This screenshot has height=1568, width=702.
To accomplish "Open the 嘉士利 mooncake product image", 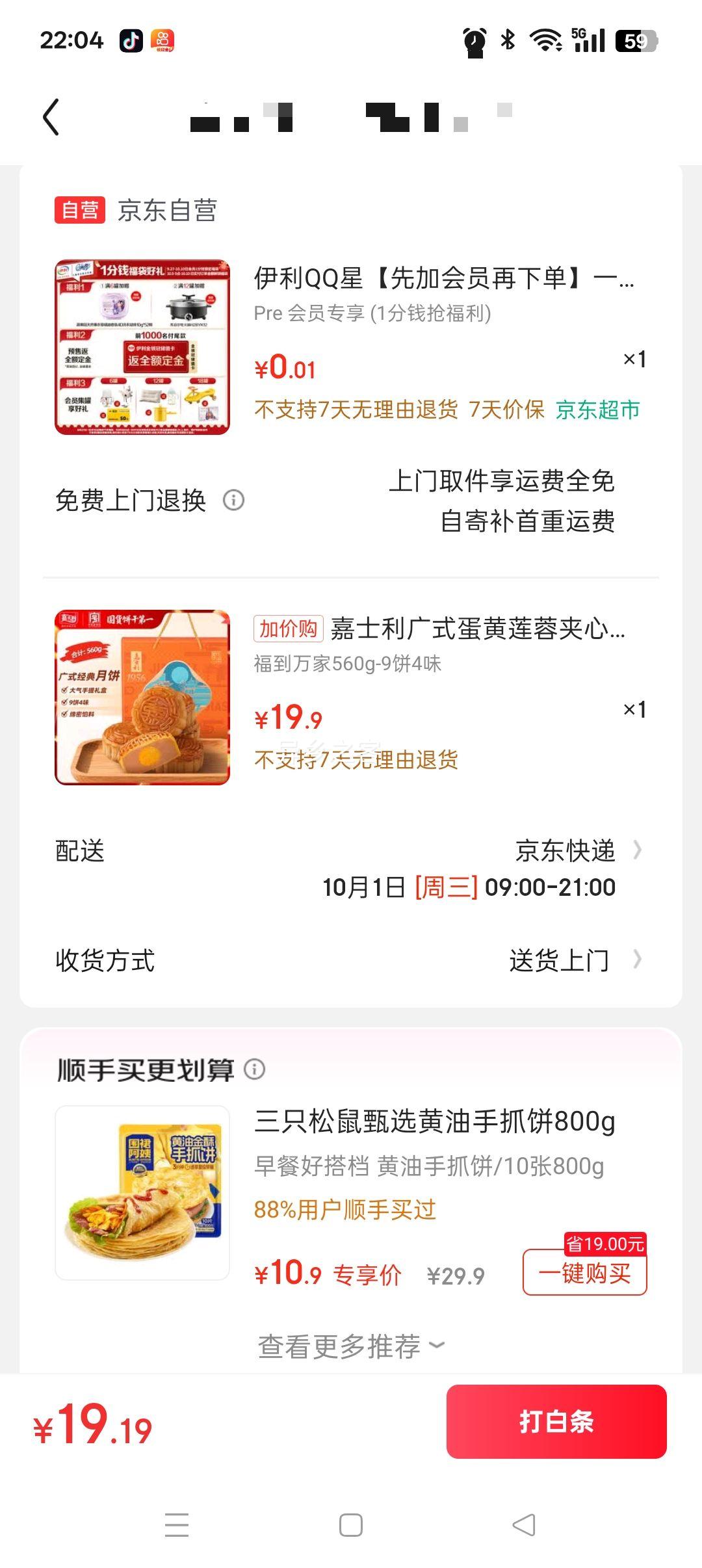I will [x=142, y=697].
